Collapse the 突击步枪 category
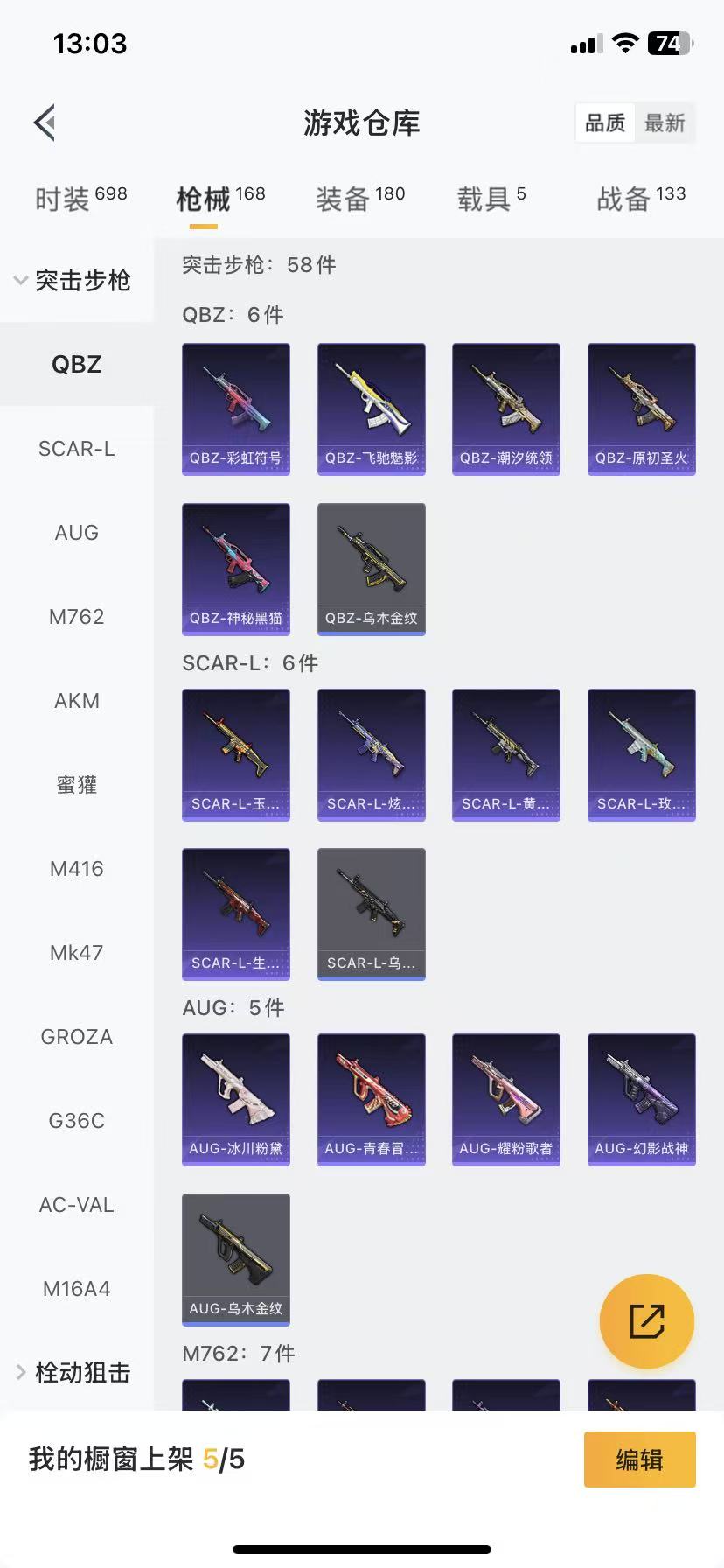Viewport: 724px width, 1568px height. click(76, 280)
